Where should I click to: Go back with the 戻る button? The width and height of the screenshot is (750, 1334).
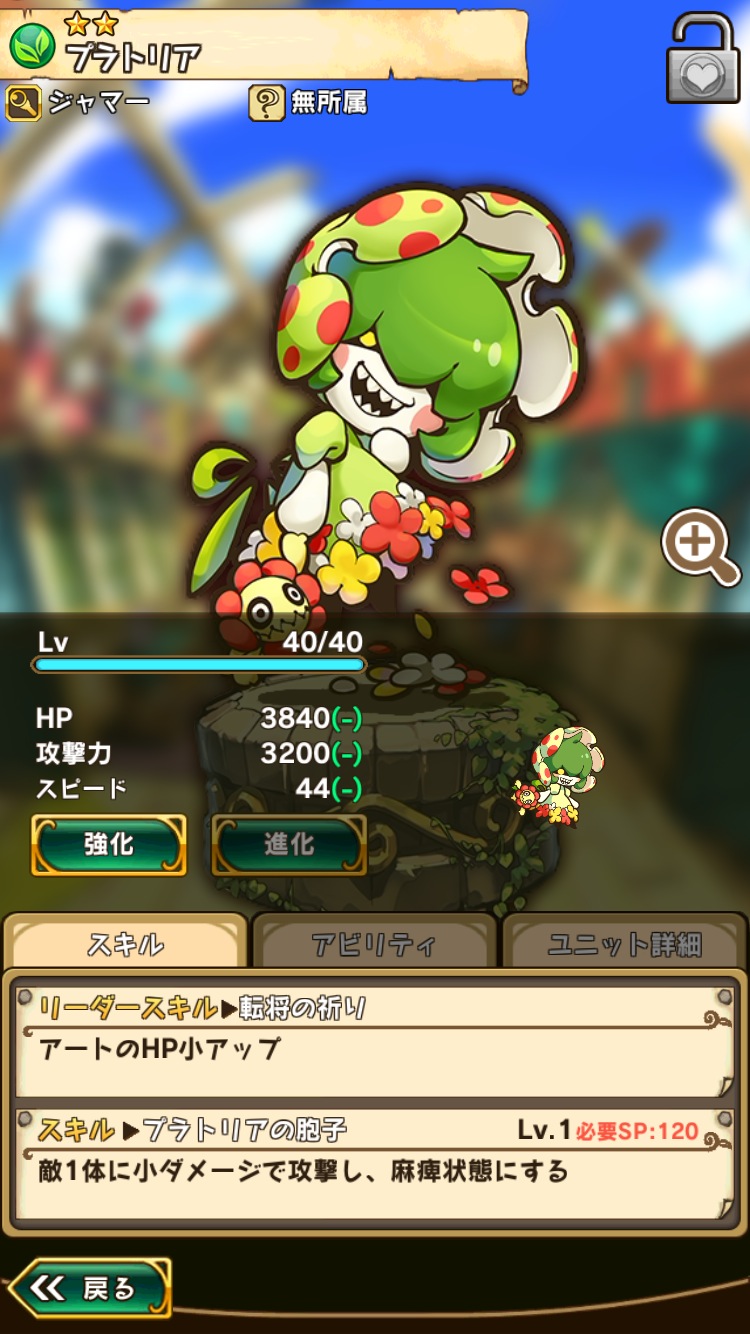(90, 1288)
